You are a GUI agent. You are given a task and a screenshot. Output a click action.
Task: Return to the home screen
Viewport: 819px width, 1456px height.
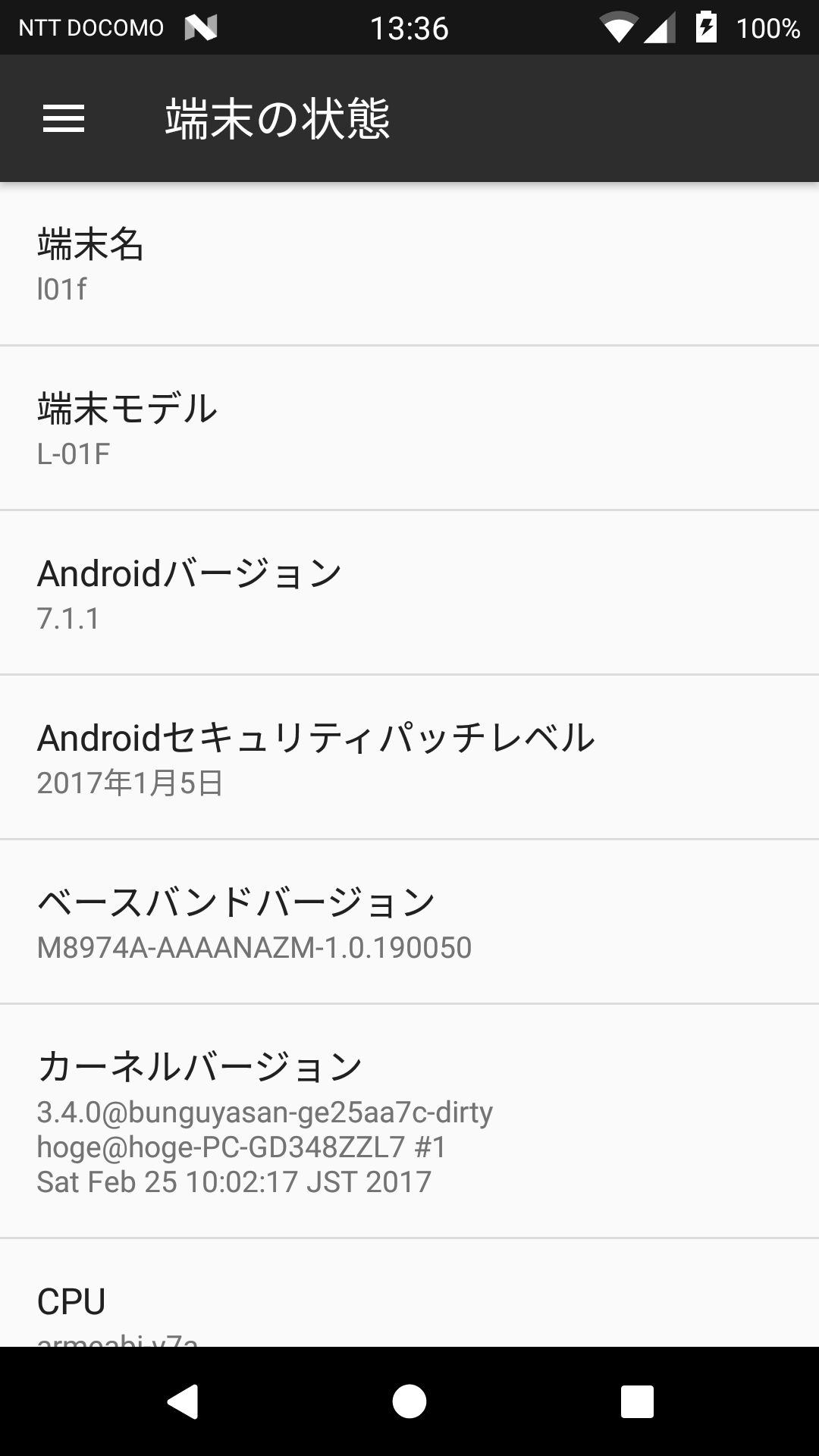click(x=409, y=1401)
